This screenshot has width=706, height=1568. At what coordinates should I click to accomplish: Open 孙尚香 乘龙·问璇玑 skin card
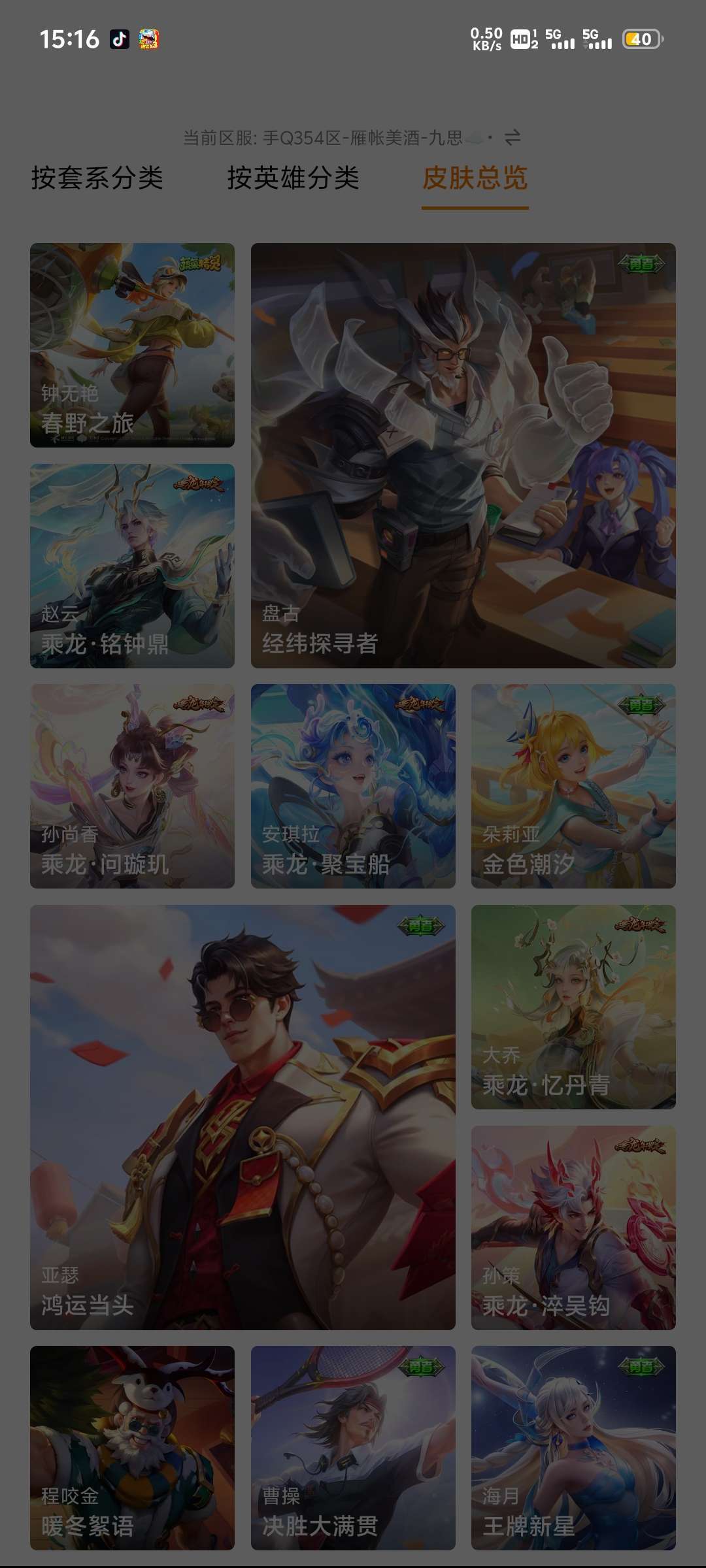pos(132,786)
